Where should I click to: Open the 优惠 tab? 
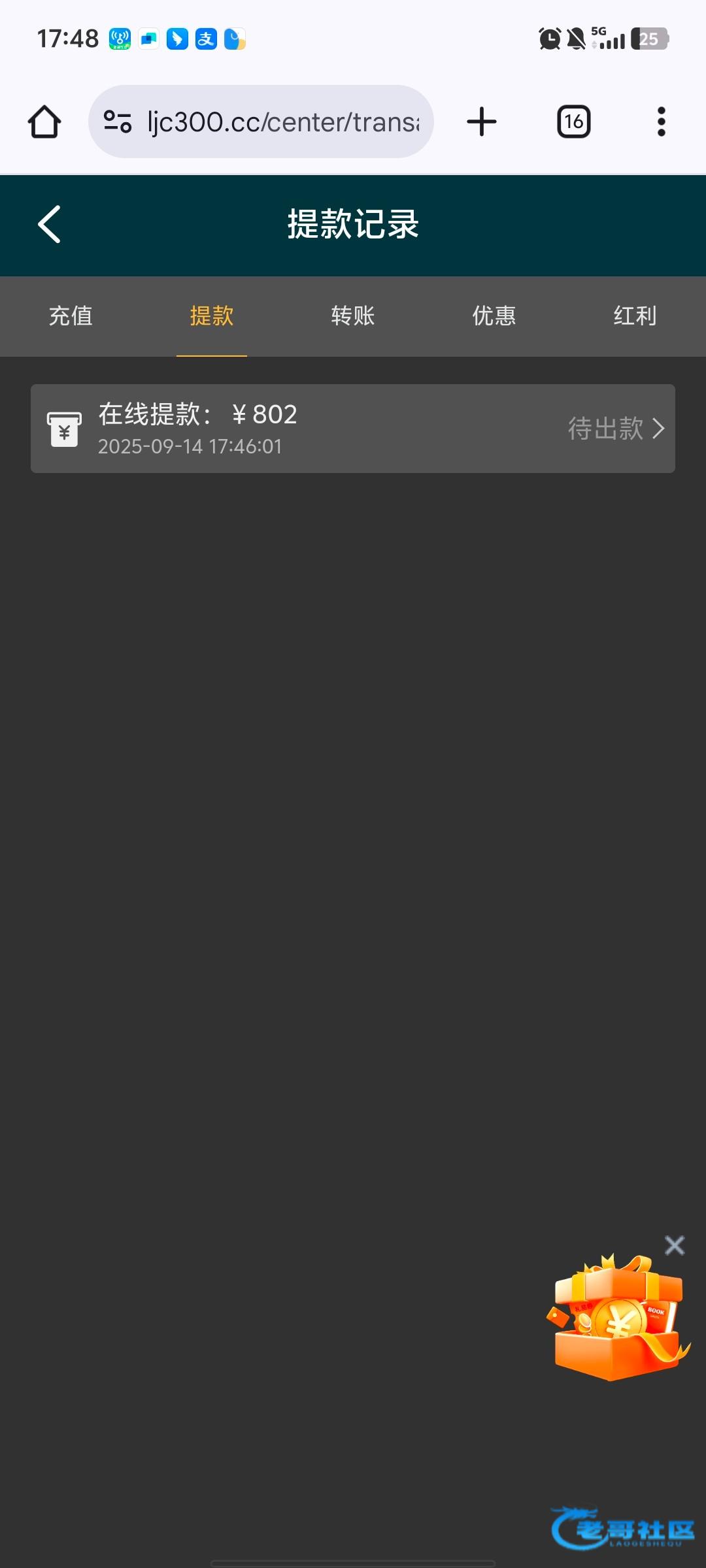point(494,316)
